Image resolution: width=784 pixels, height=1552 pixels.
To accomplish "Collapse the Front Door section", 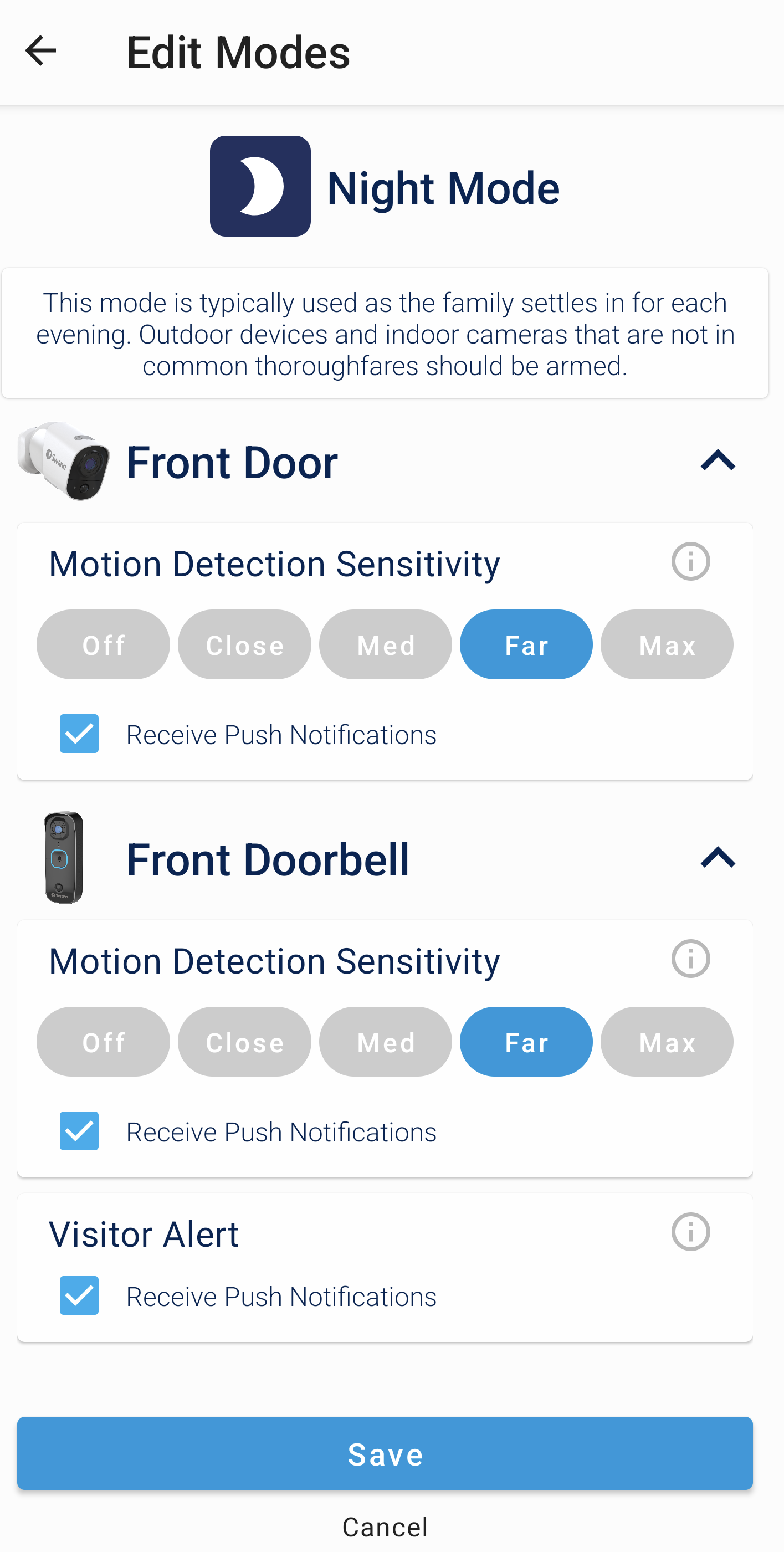I will (x=718, y=461).
